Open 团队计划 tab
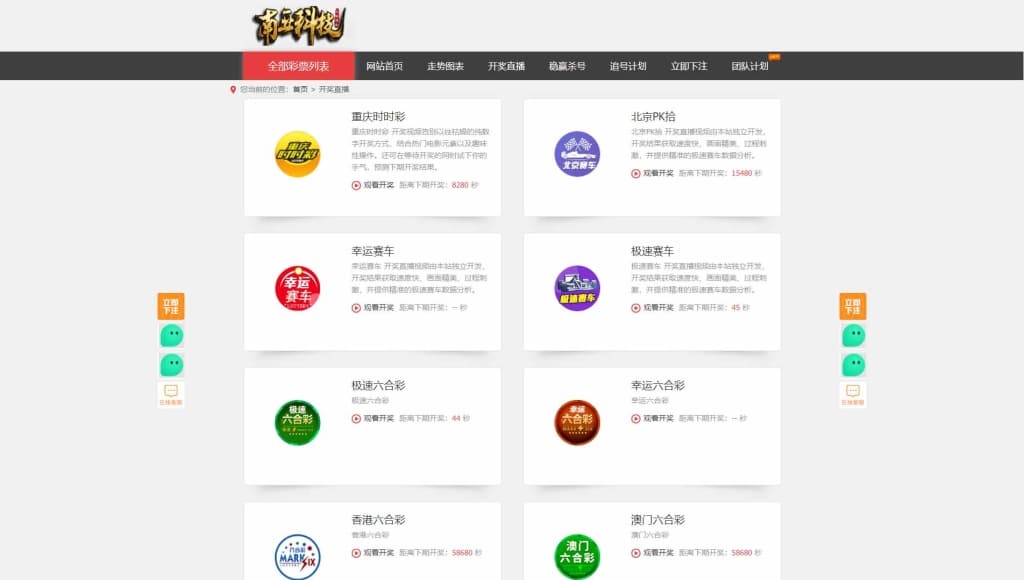Screen dimensions: 1024x580 pyautogui.click(x=749, y=66)
